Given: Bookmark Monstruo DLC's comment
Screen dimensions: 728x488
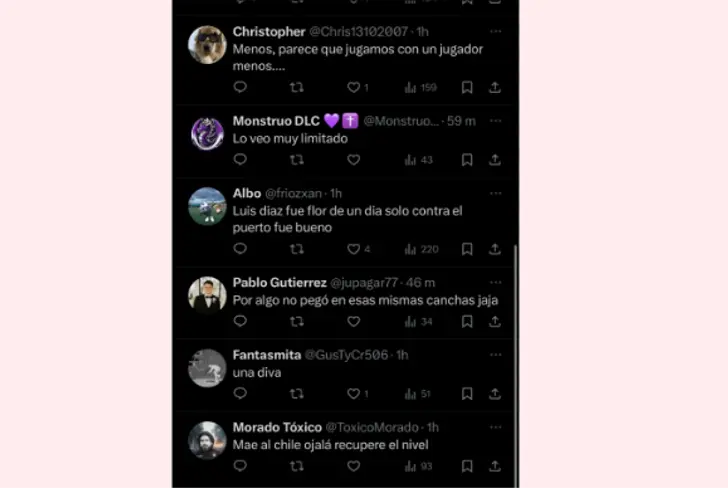Looking at the screenshot, I should (467, 159).
